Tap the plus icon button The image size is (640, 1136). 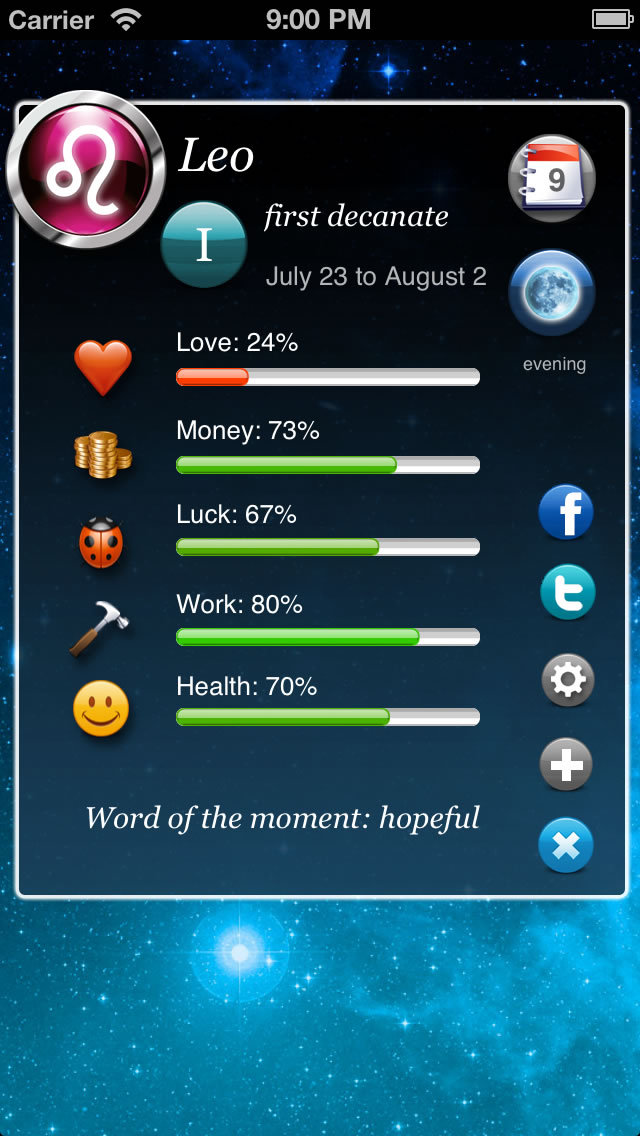pos(566,765)
